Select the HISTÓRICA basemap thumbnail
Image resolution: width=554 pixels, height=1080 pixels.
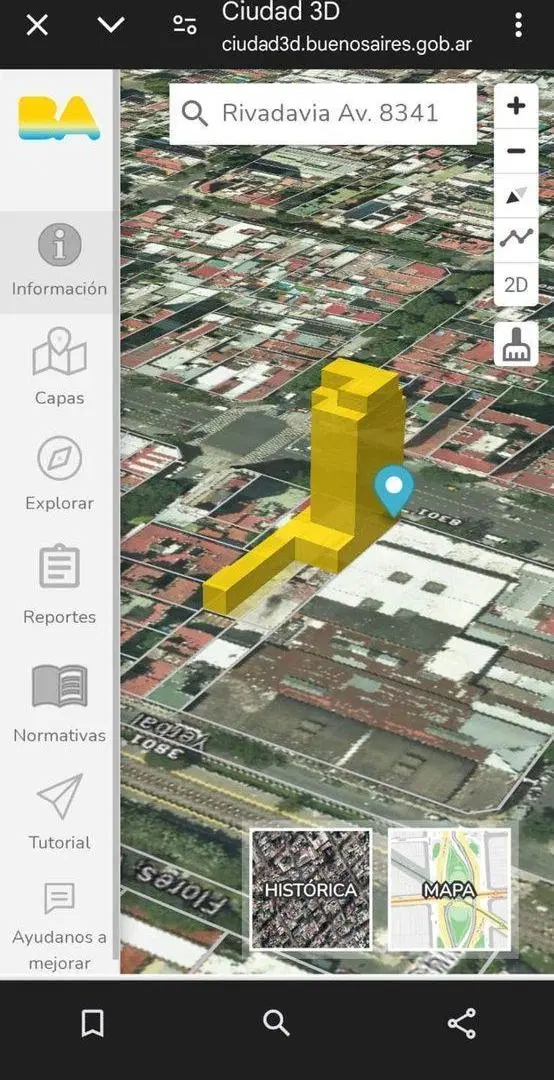311,889
